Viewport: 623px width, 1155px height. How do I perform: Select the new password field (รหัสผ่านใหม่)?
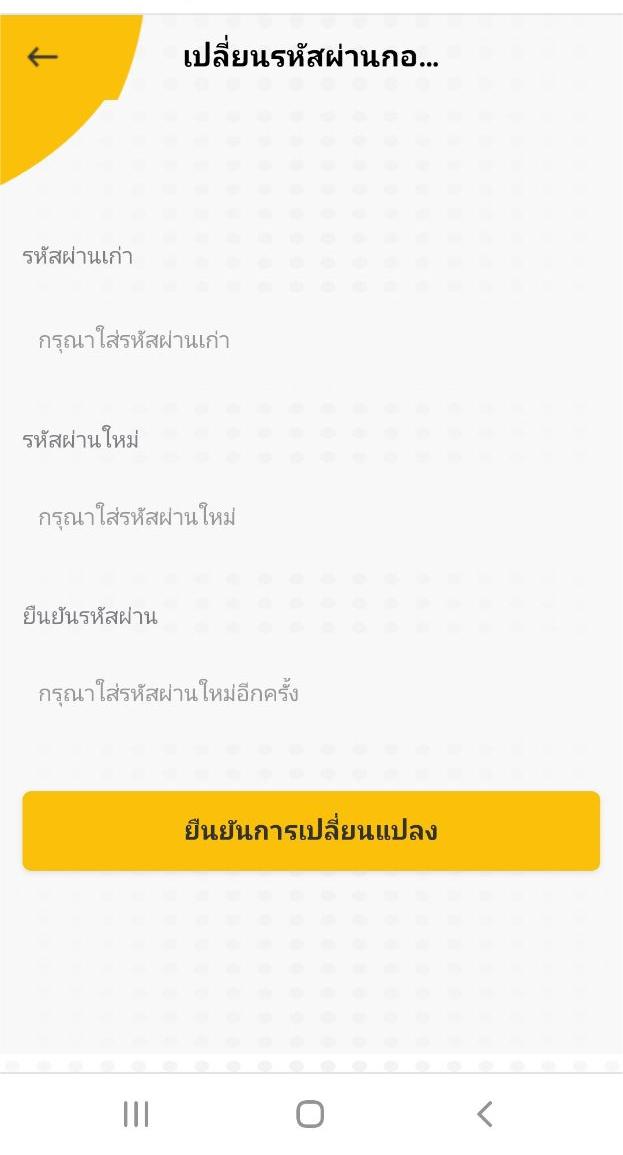[310, 518]
